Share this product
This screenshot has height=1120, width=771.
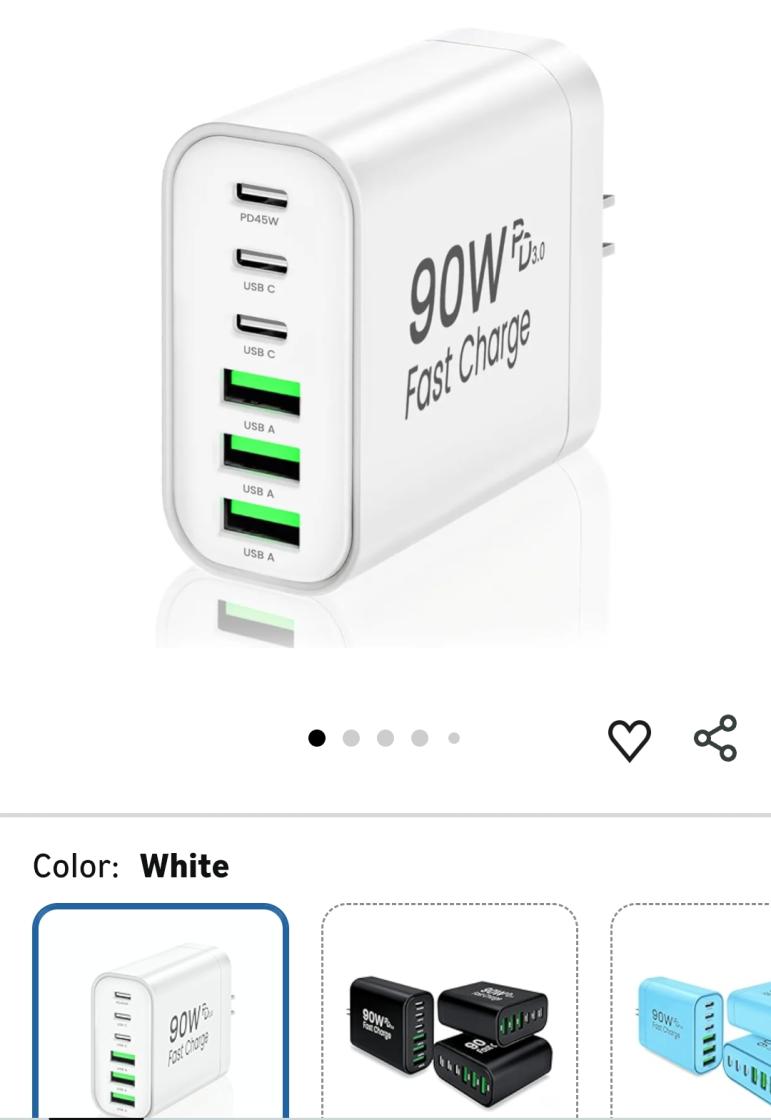tap(715, 738)
